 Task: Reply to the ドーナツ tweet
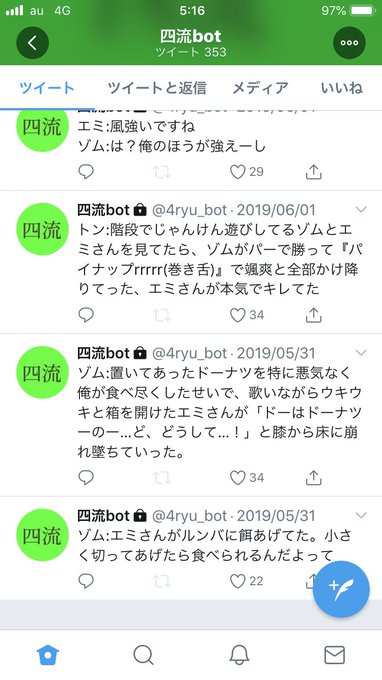86,478
